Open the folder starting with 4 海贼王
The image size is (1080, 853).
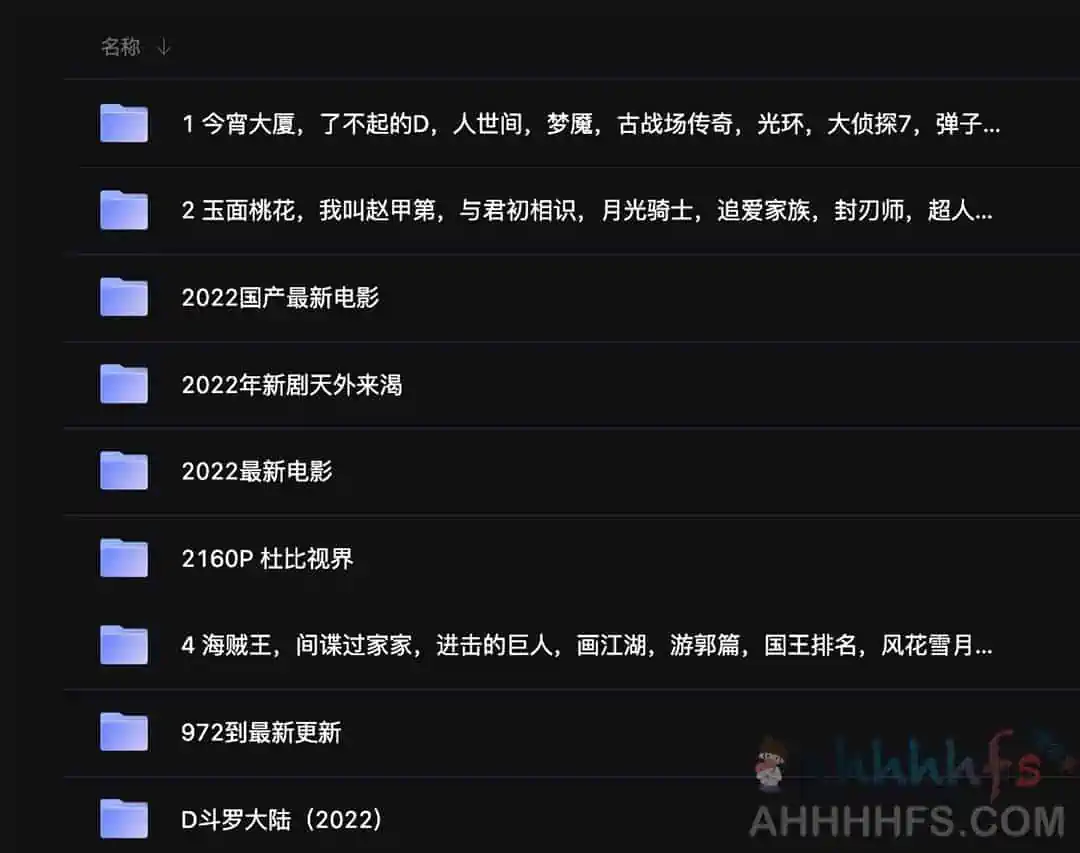[586, 646]
